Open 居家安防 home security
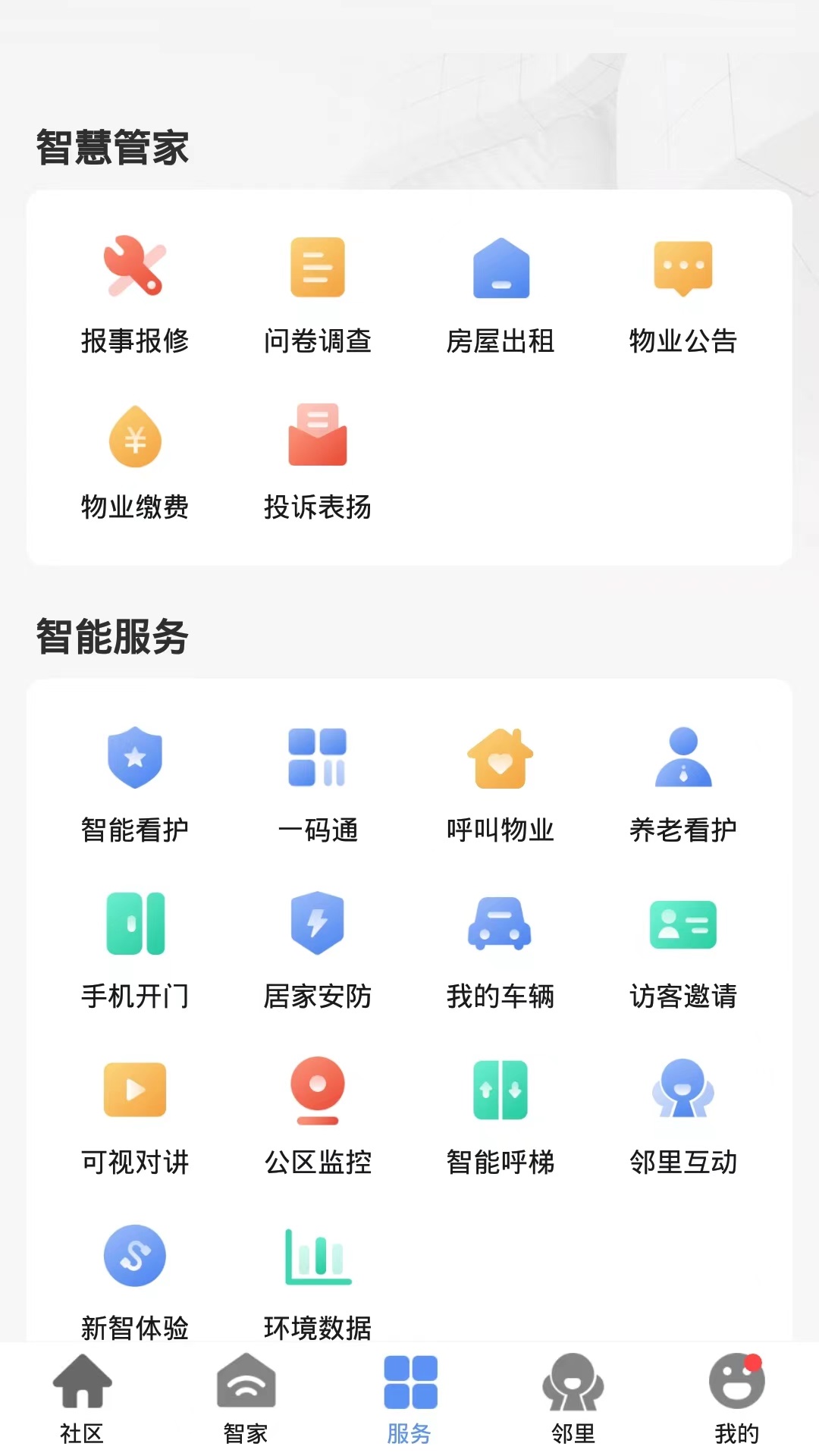 318,948
